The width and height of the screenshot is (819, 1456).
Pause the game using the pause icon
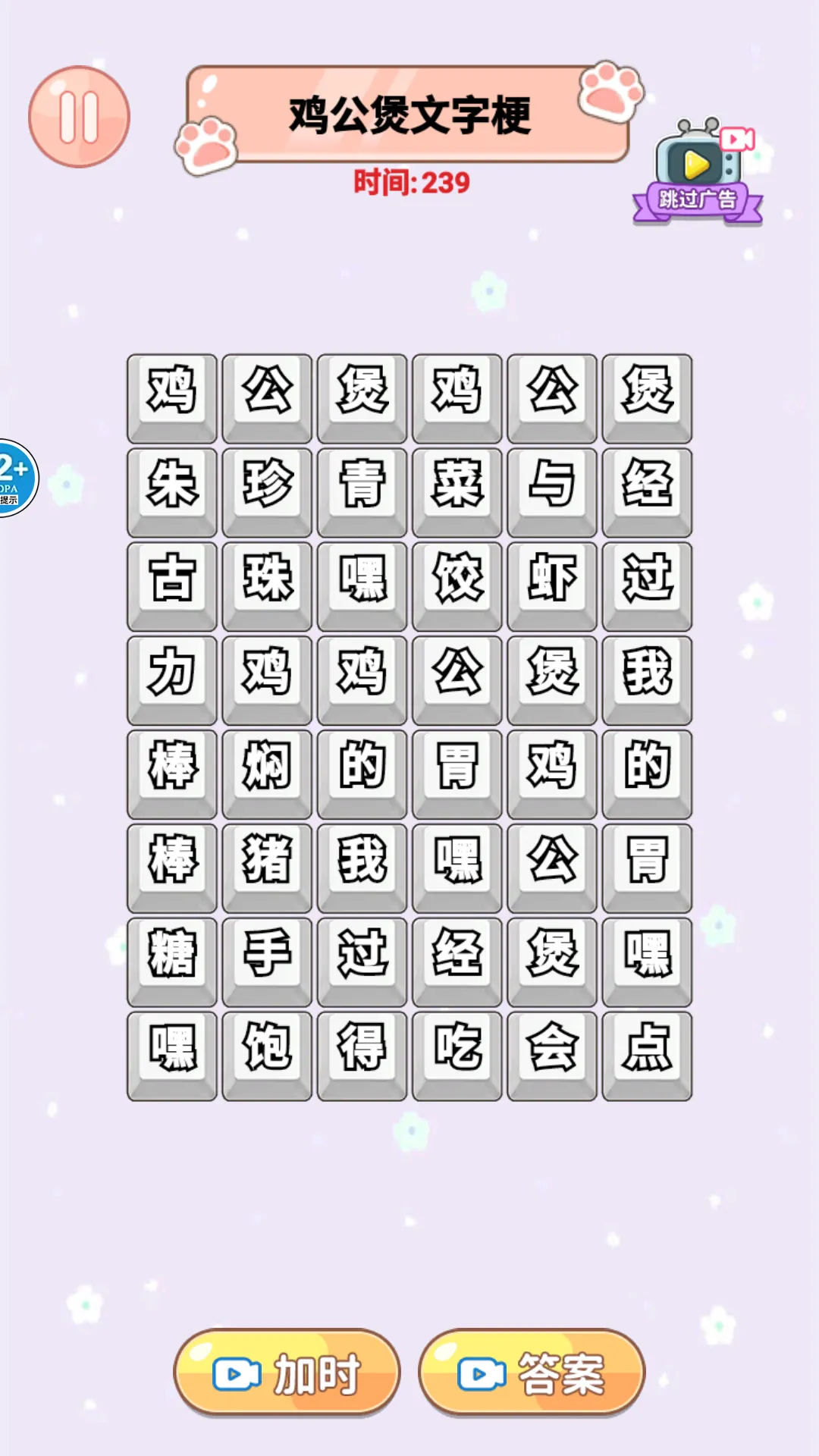click(78, 115)
